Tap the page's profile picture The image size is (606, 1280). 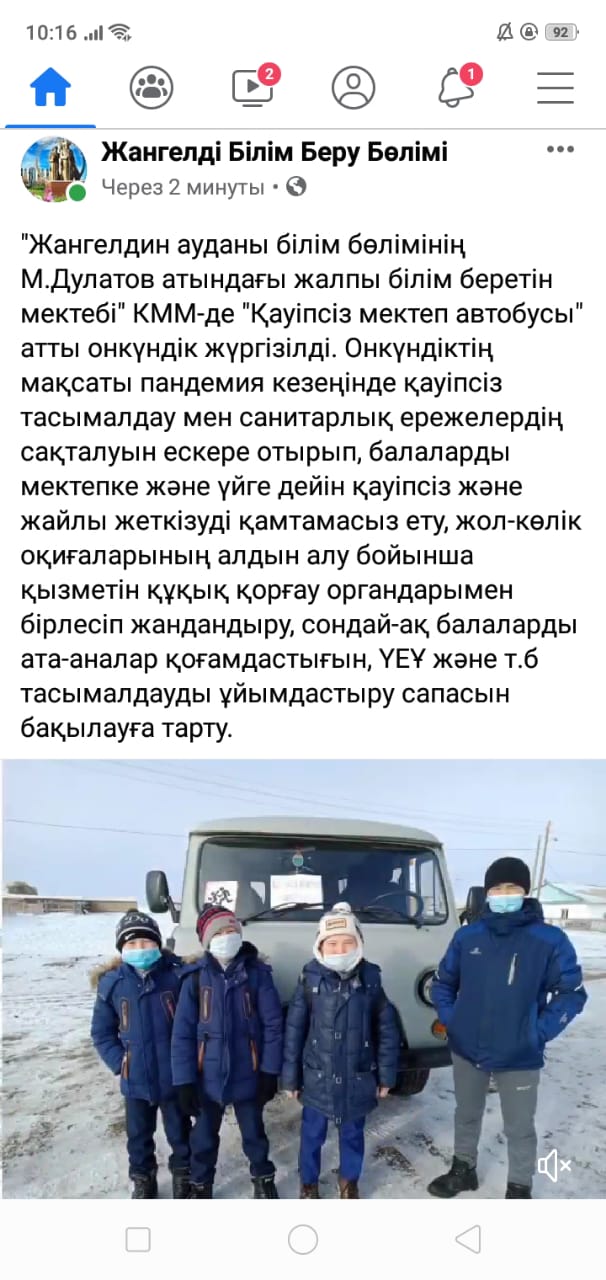53,169
